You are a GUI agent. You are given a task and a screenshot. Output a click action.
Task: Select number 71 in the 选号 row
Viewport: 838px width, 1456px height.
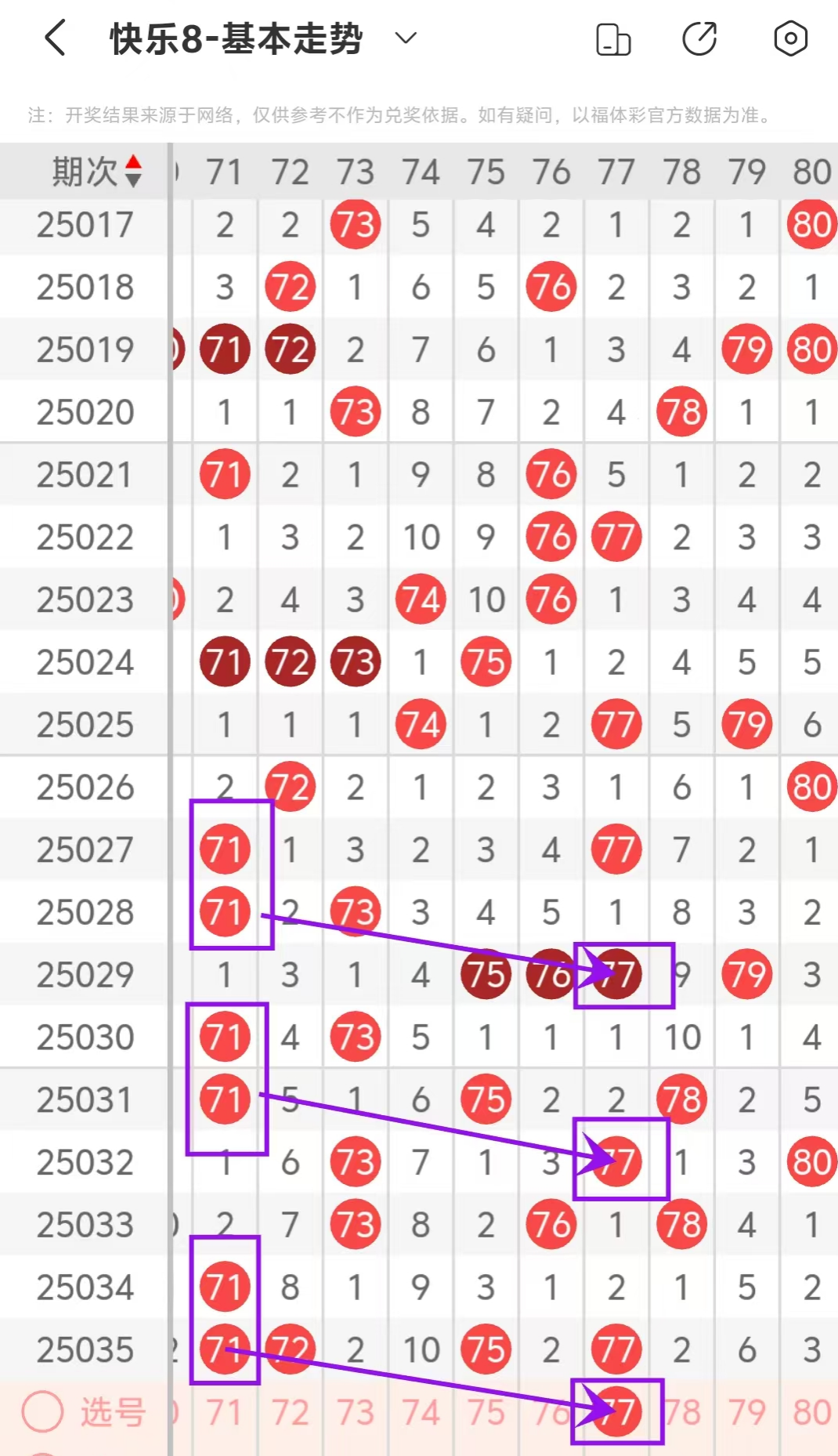(225, 1412)
